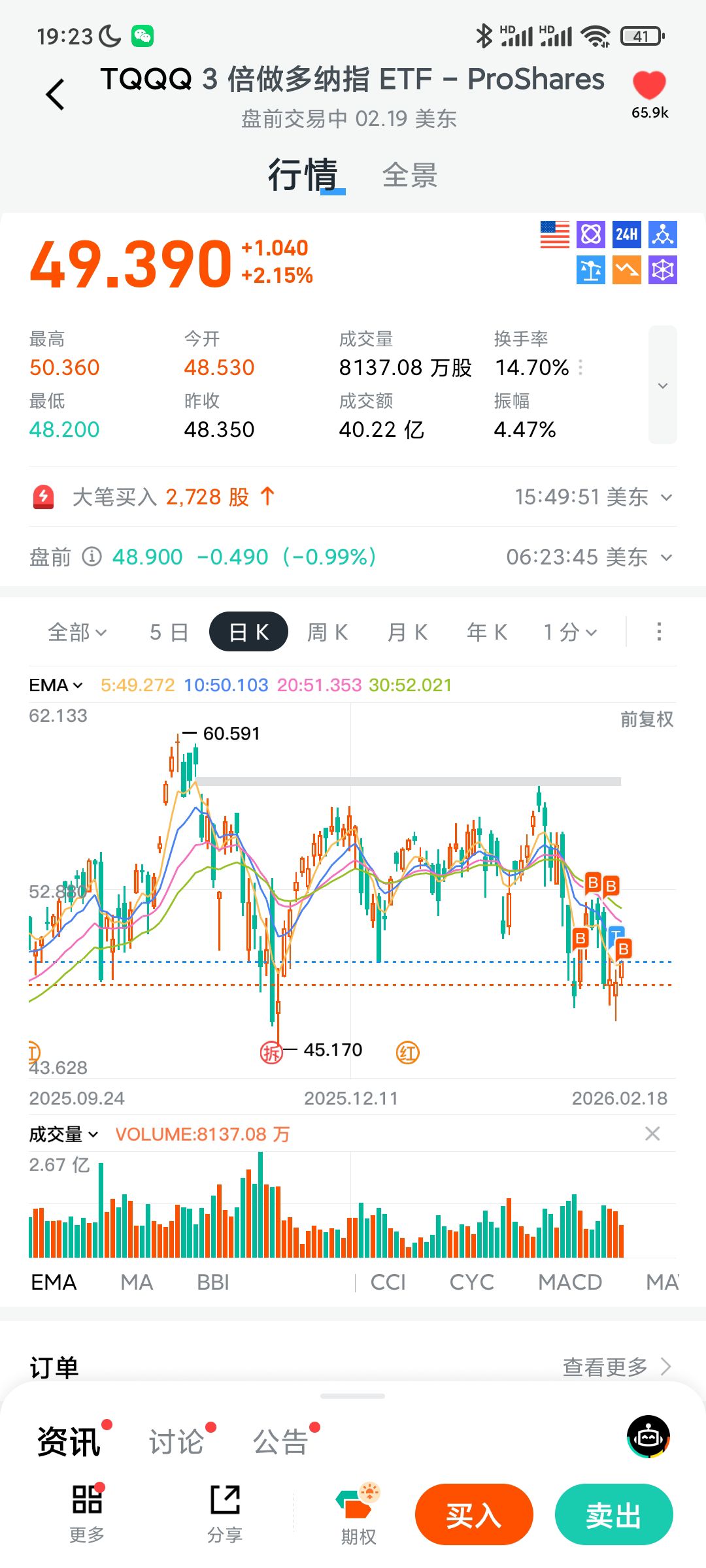Open 期权 options trading
Viewport: 706px width, 1568px height.
pos(358,1514)
